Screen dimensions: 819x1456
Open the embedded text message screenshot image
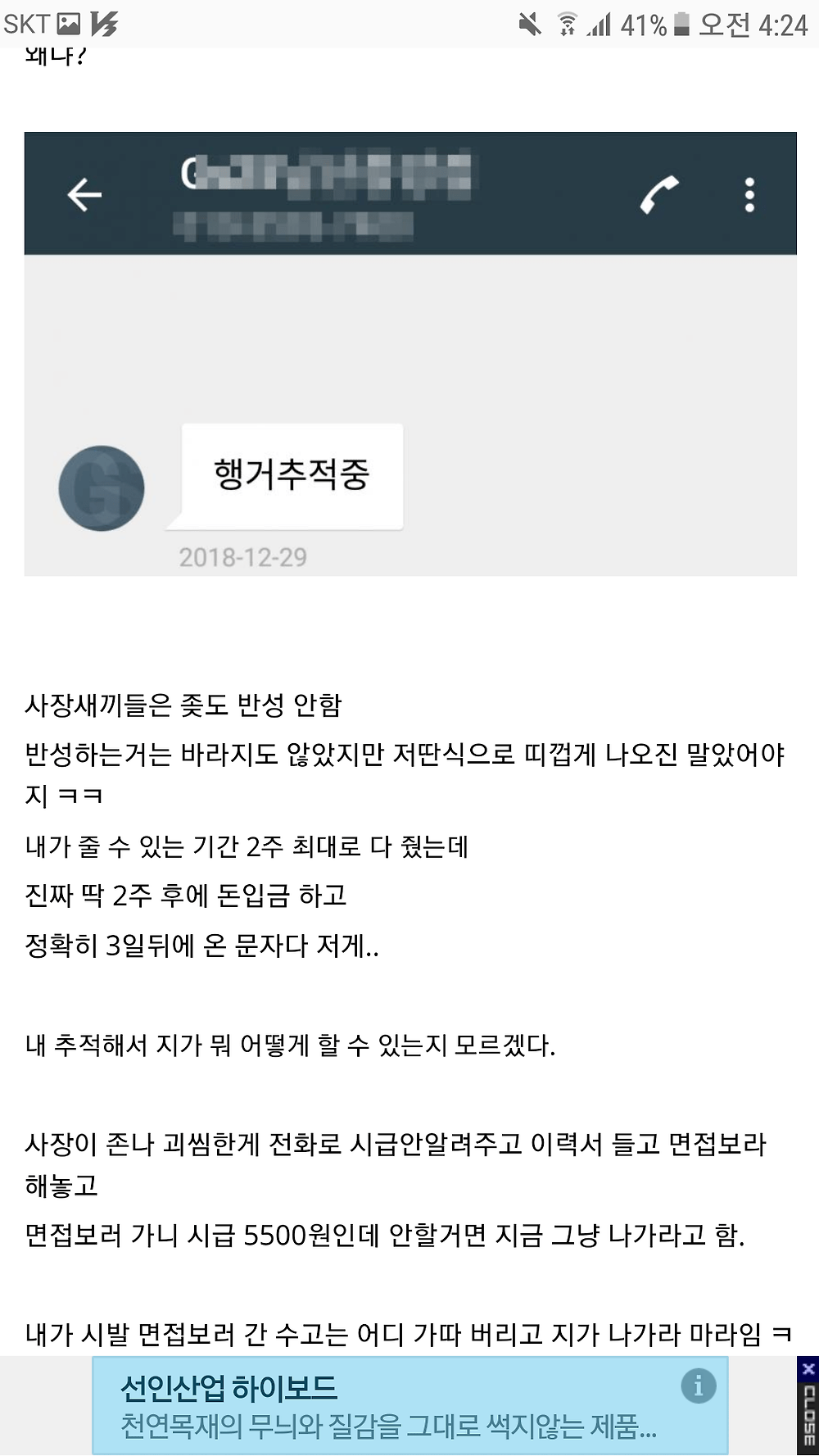[x=410, y=354]
